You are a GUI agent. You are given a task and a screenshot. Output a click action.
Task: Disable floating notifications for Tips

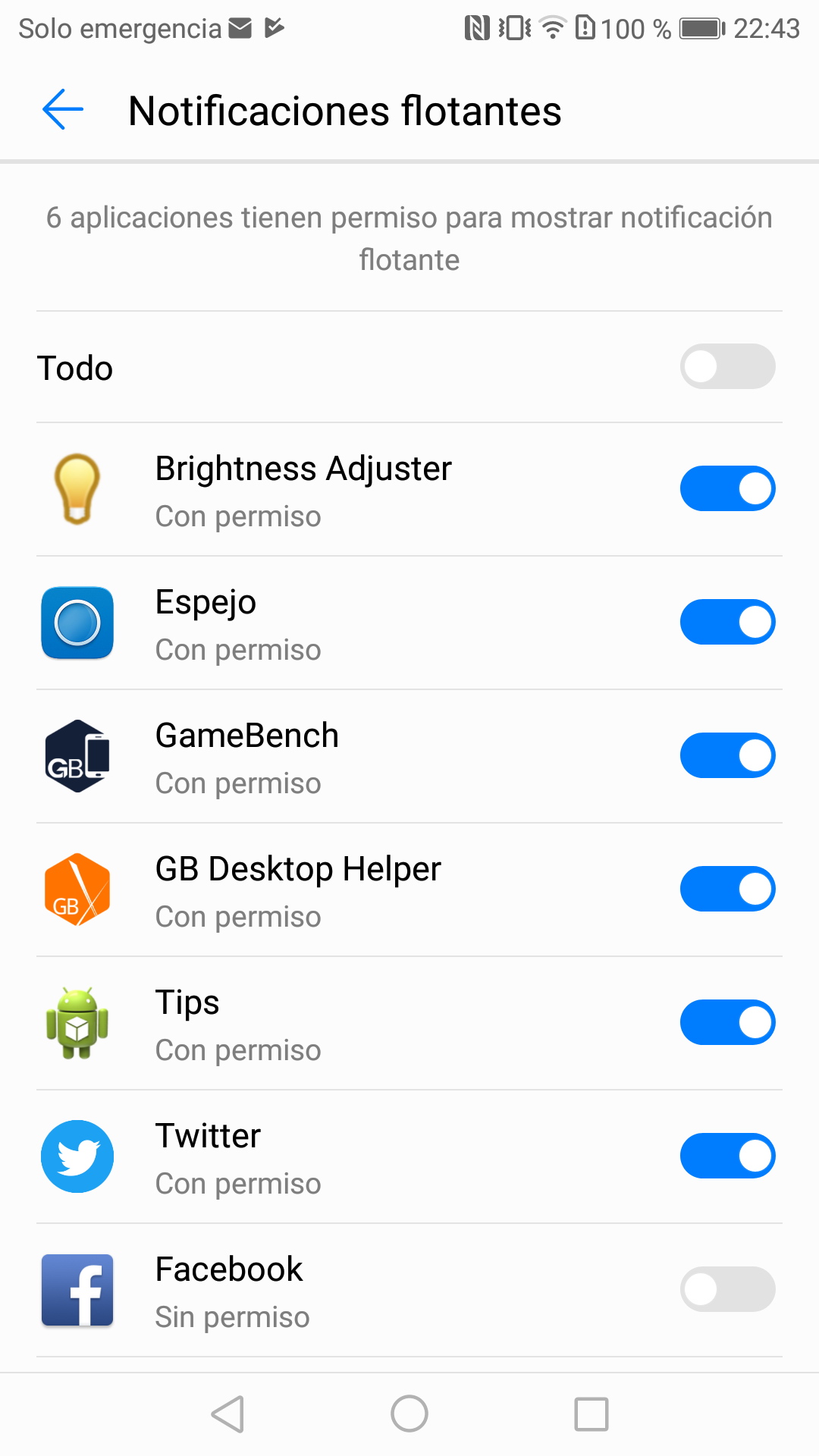727,1022
